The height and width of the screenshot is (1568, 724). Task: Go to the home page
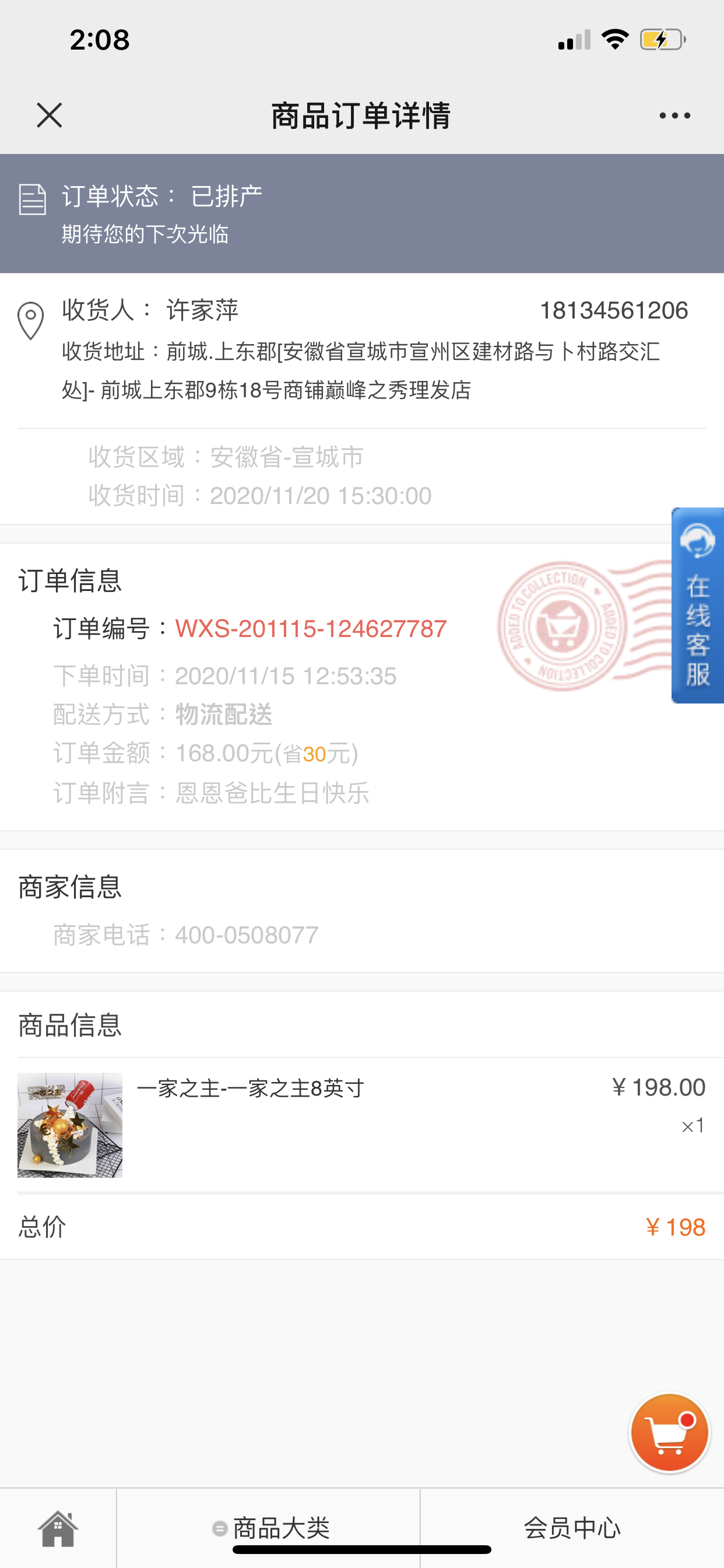pyautogui.click(x=58, y=1528)
